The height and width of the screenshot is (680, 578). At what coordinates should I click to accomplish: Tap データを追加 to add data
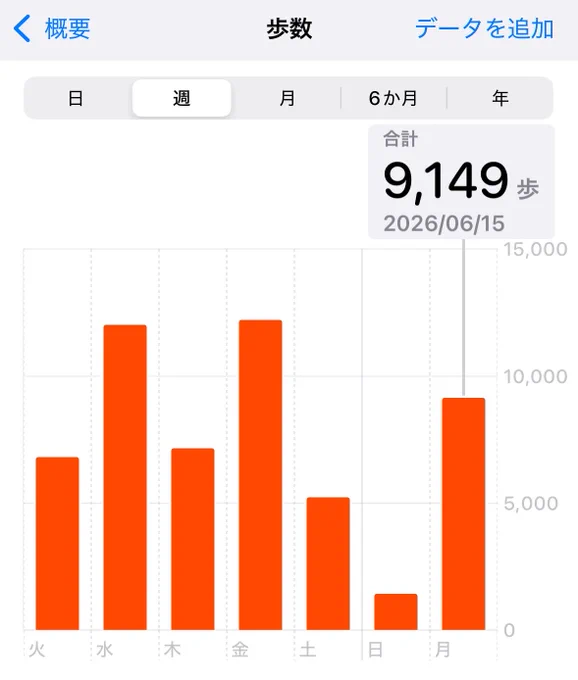pyautogui.click(x=484, y=29)
